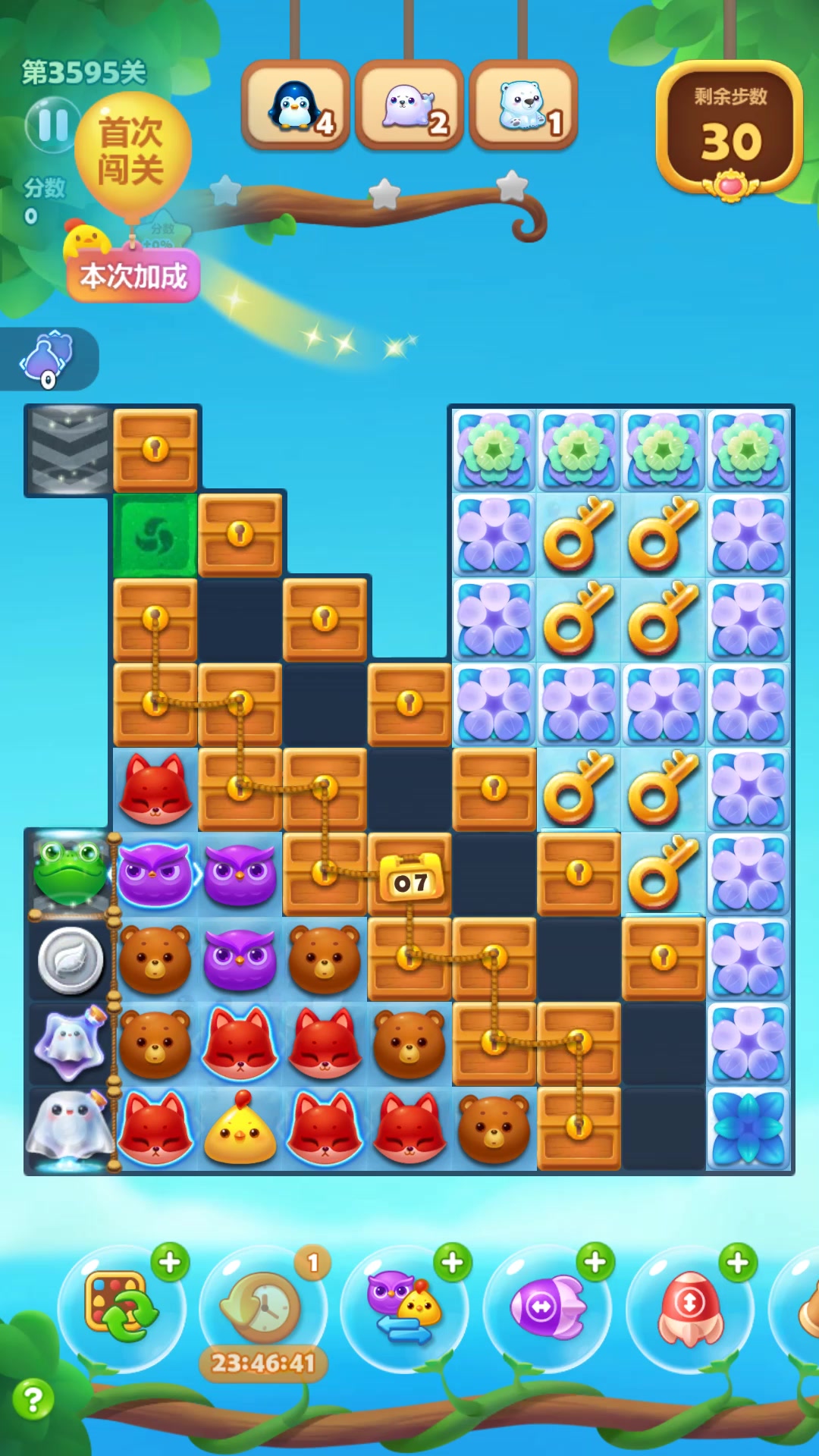This screenshot has height=1456, width=819.
Task: Pause the game
Action: click(x=52, y=125)
